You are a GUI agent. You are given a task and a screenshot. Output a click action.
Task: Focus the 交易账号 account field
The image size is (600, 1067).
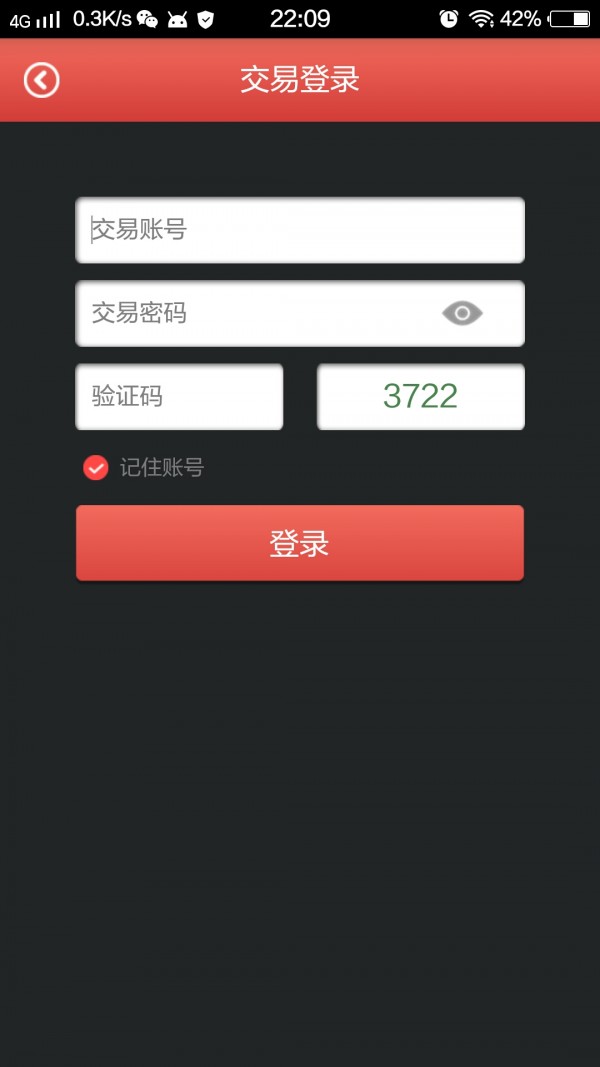pyautogui.click(x=300, y=230)
